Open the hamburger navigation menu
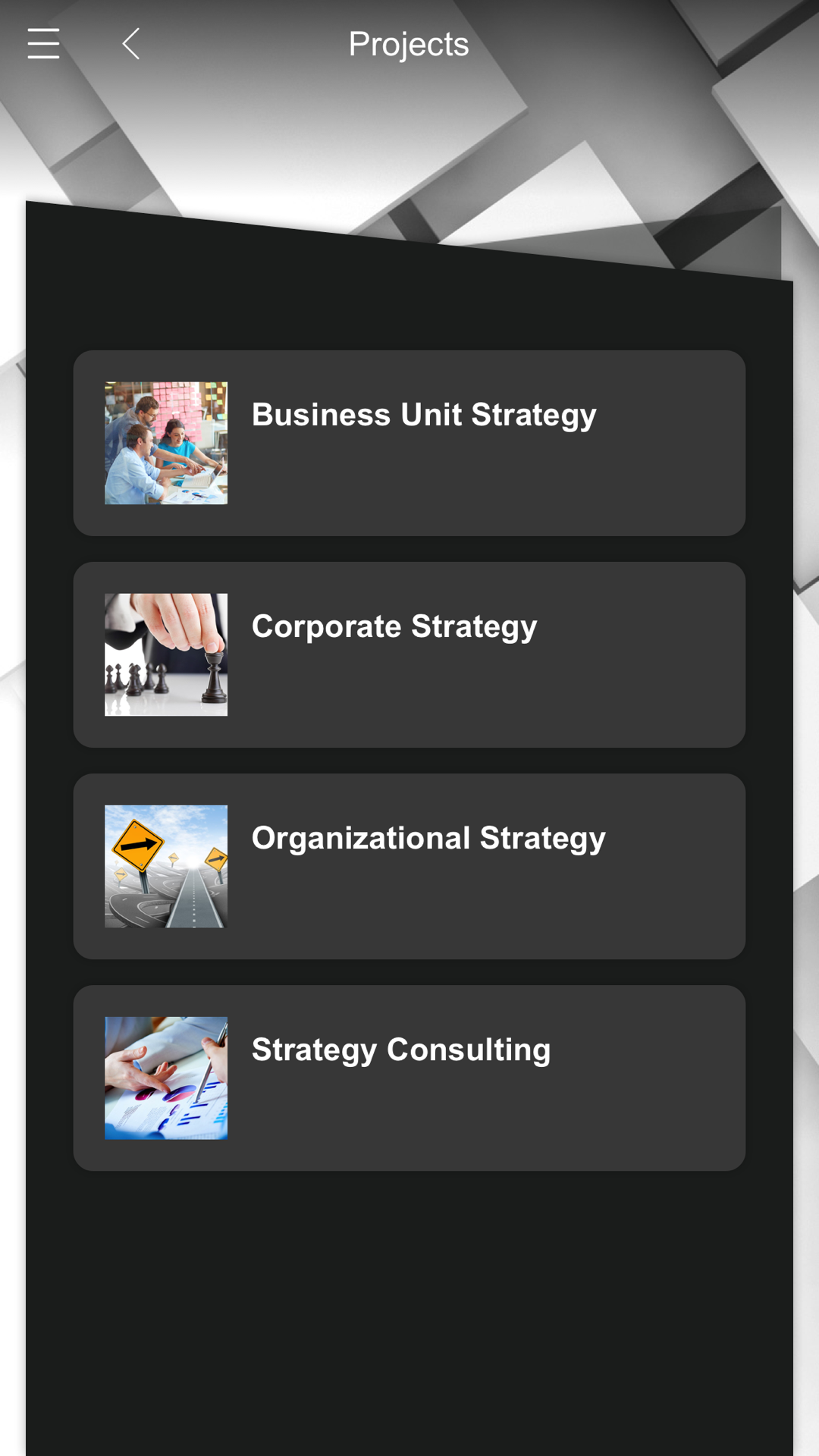Viewport: 819px width, 1456px height. click(x=43, y=43)
